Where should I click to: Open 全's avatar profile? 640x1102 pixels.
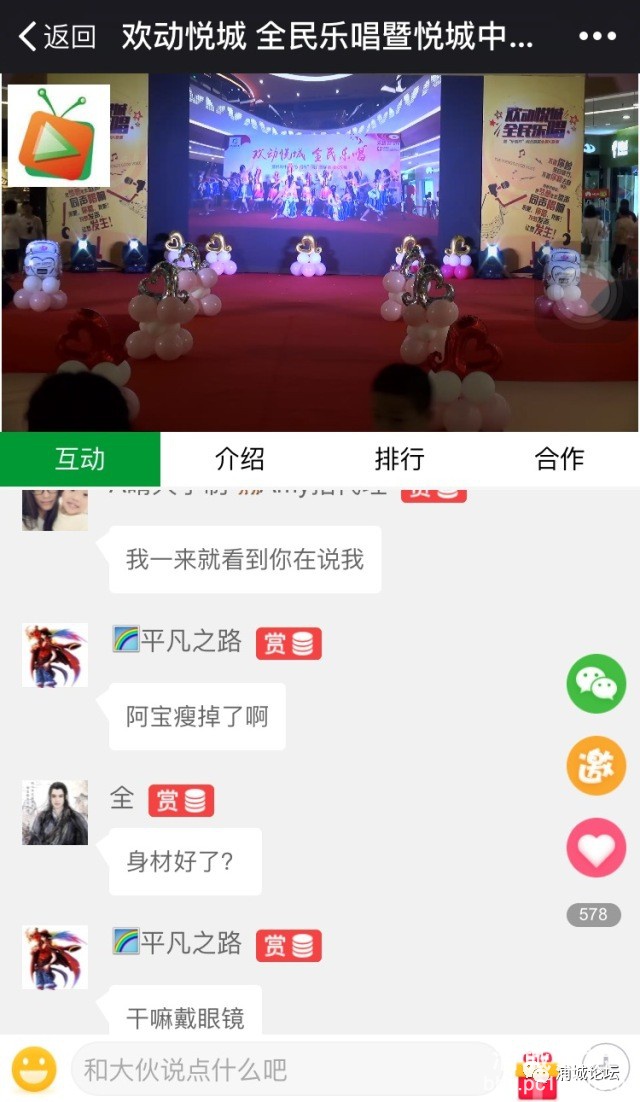[x=55, y=812]
